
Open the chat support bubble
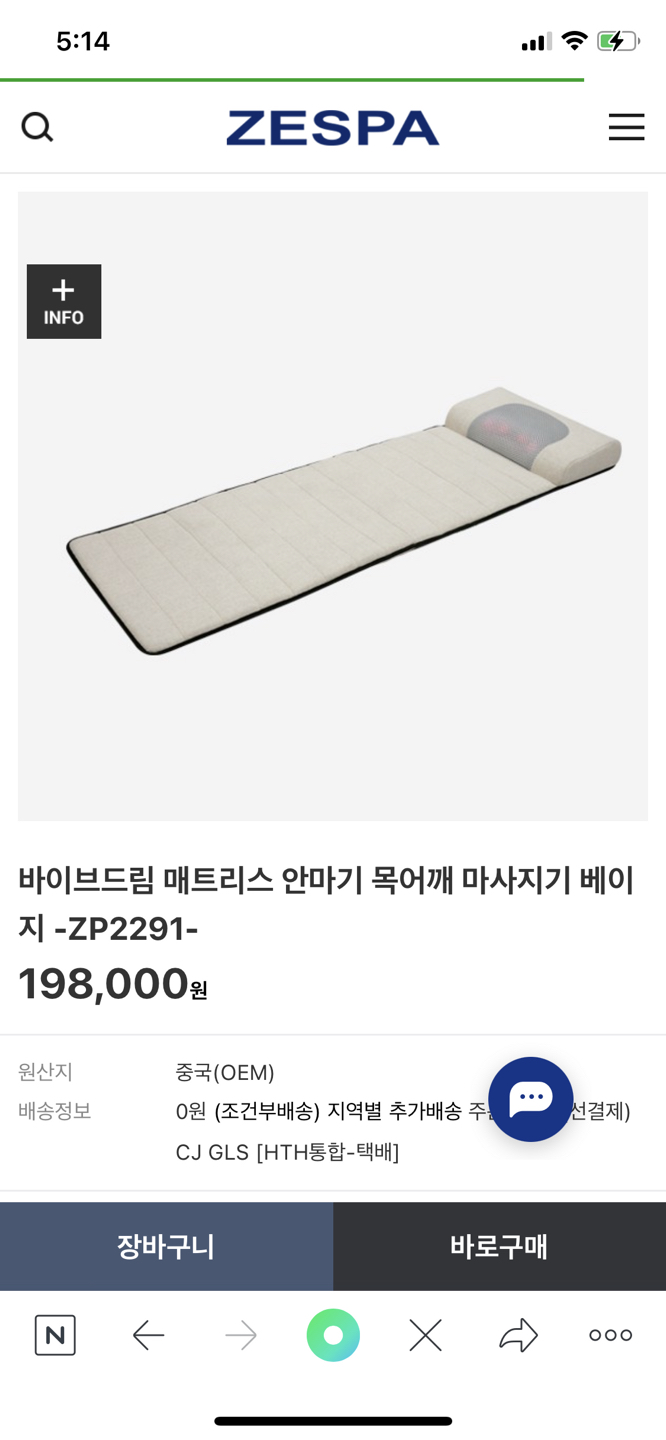[531, 1098]
